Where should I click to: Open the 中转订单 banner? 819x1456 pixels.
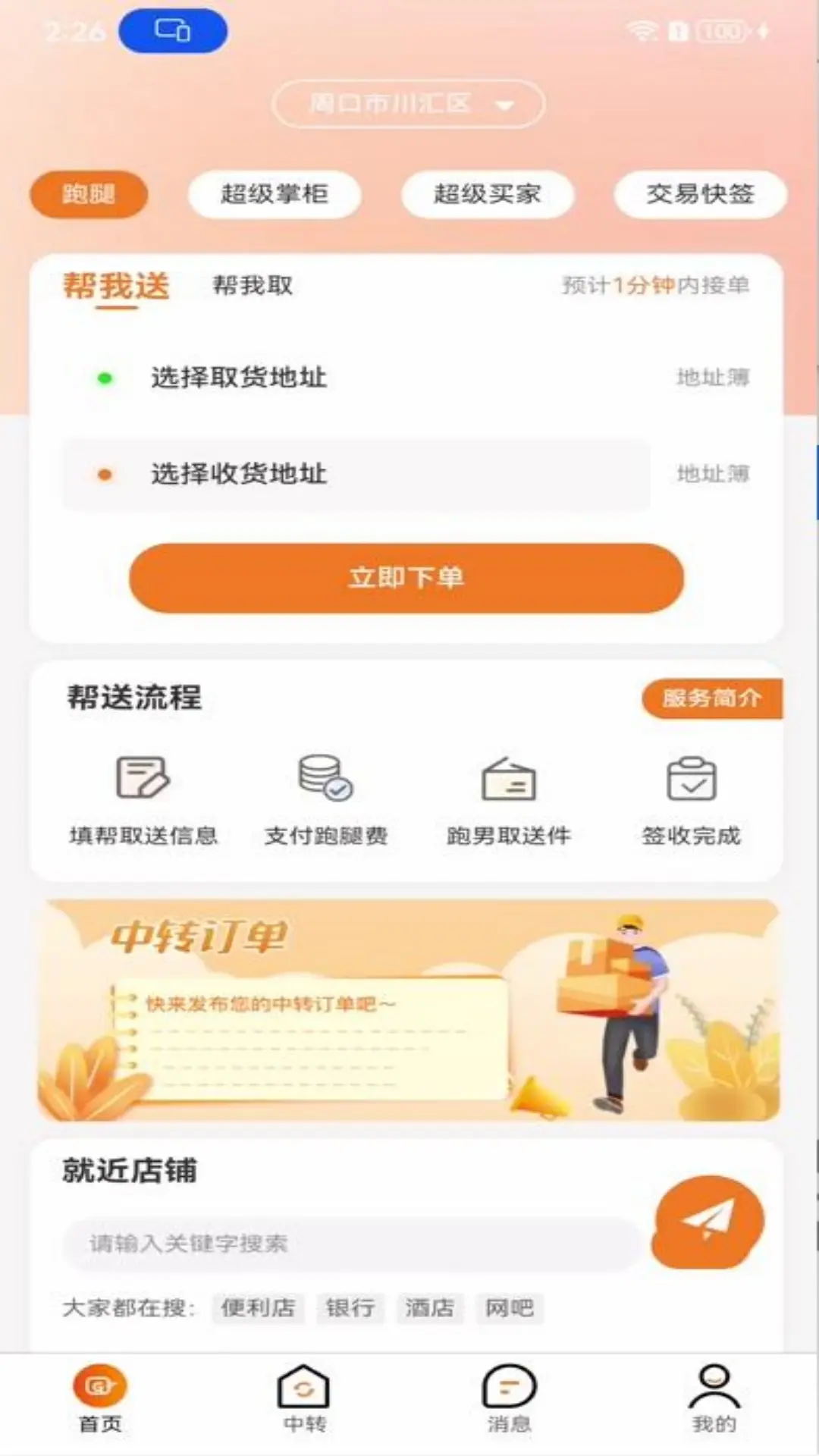coord(408,1010)
